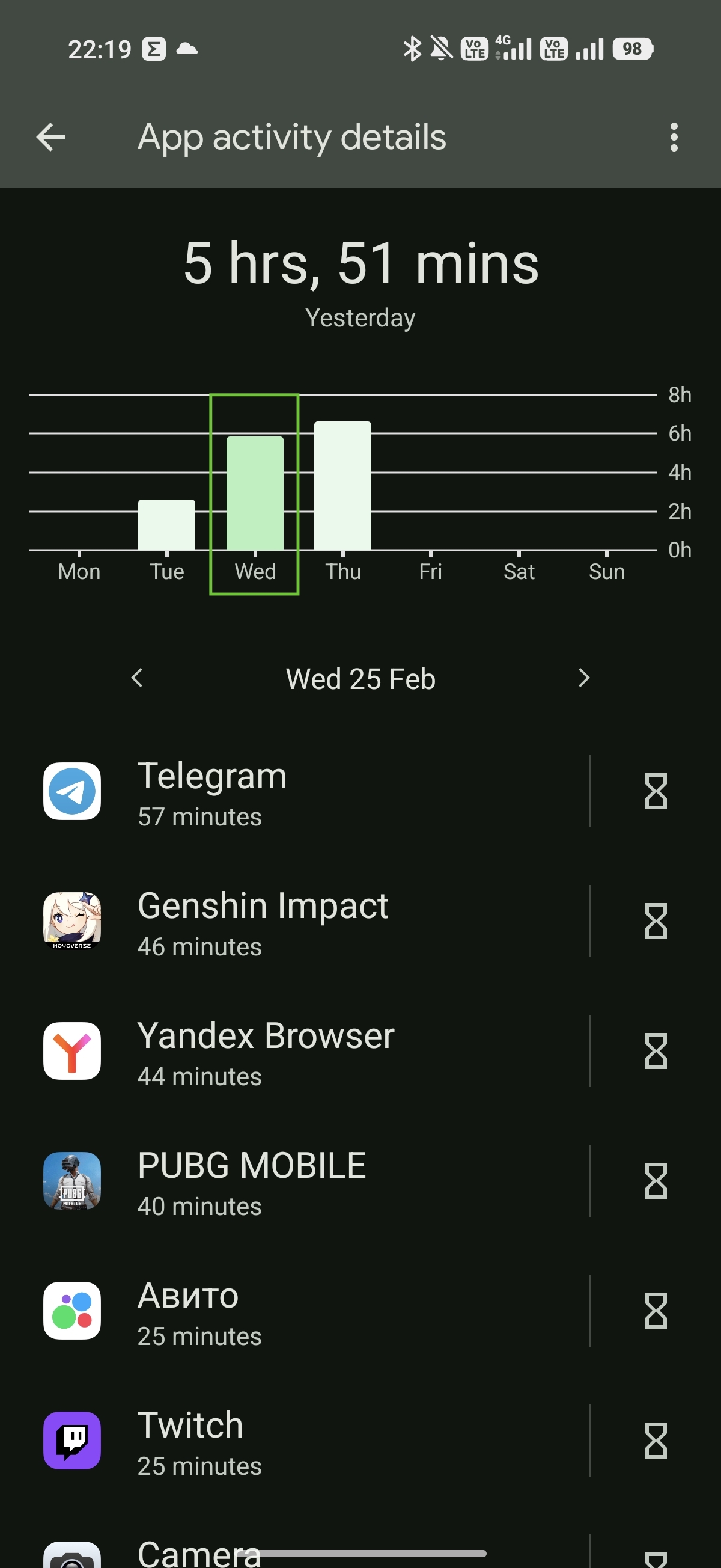Viewport: 721px width, 1568px height.
Task: Go to the next day
Action: (x=583, y=678)
